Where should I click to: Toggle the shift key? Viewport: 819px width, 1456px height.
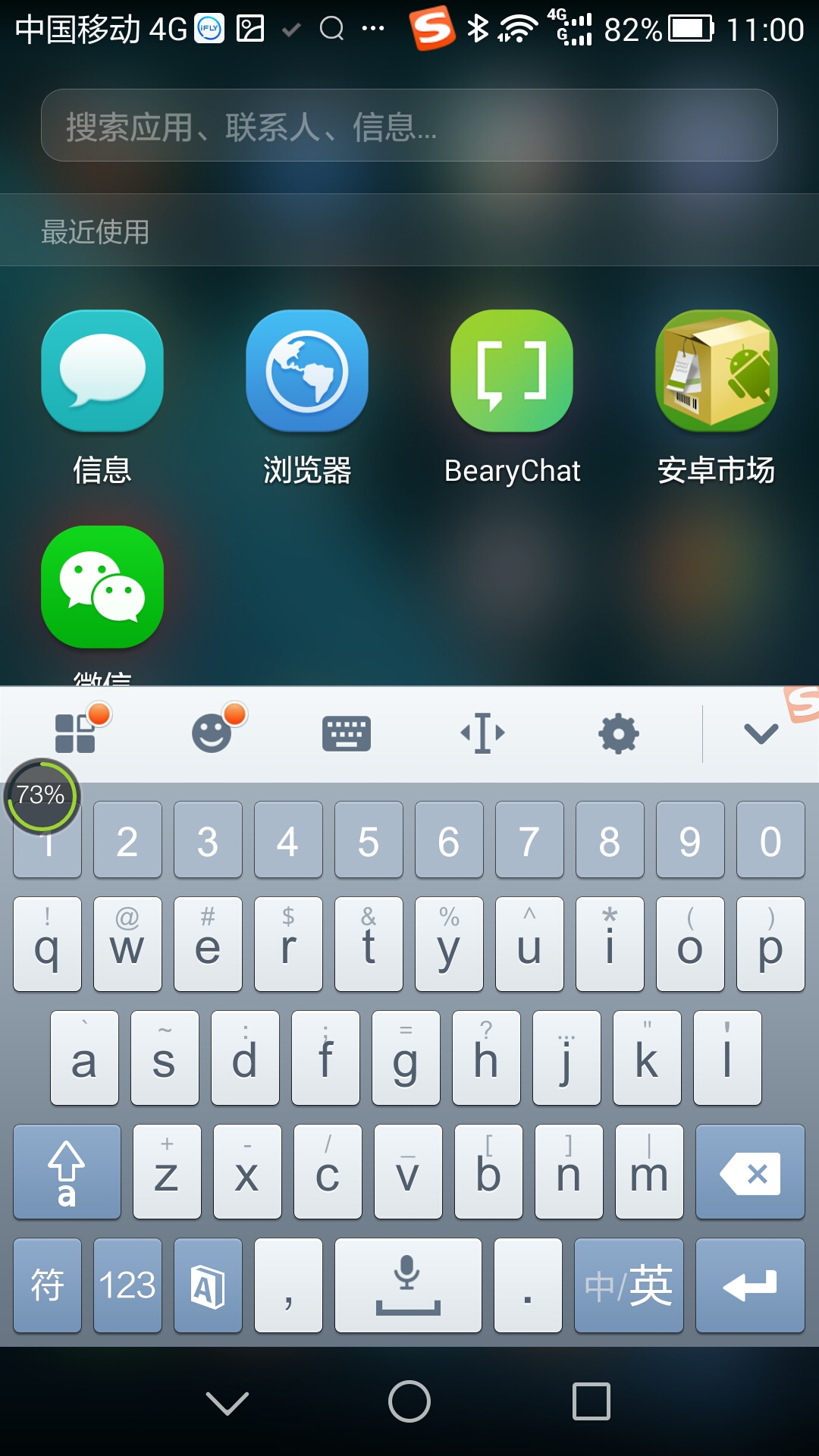67,1172
